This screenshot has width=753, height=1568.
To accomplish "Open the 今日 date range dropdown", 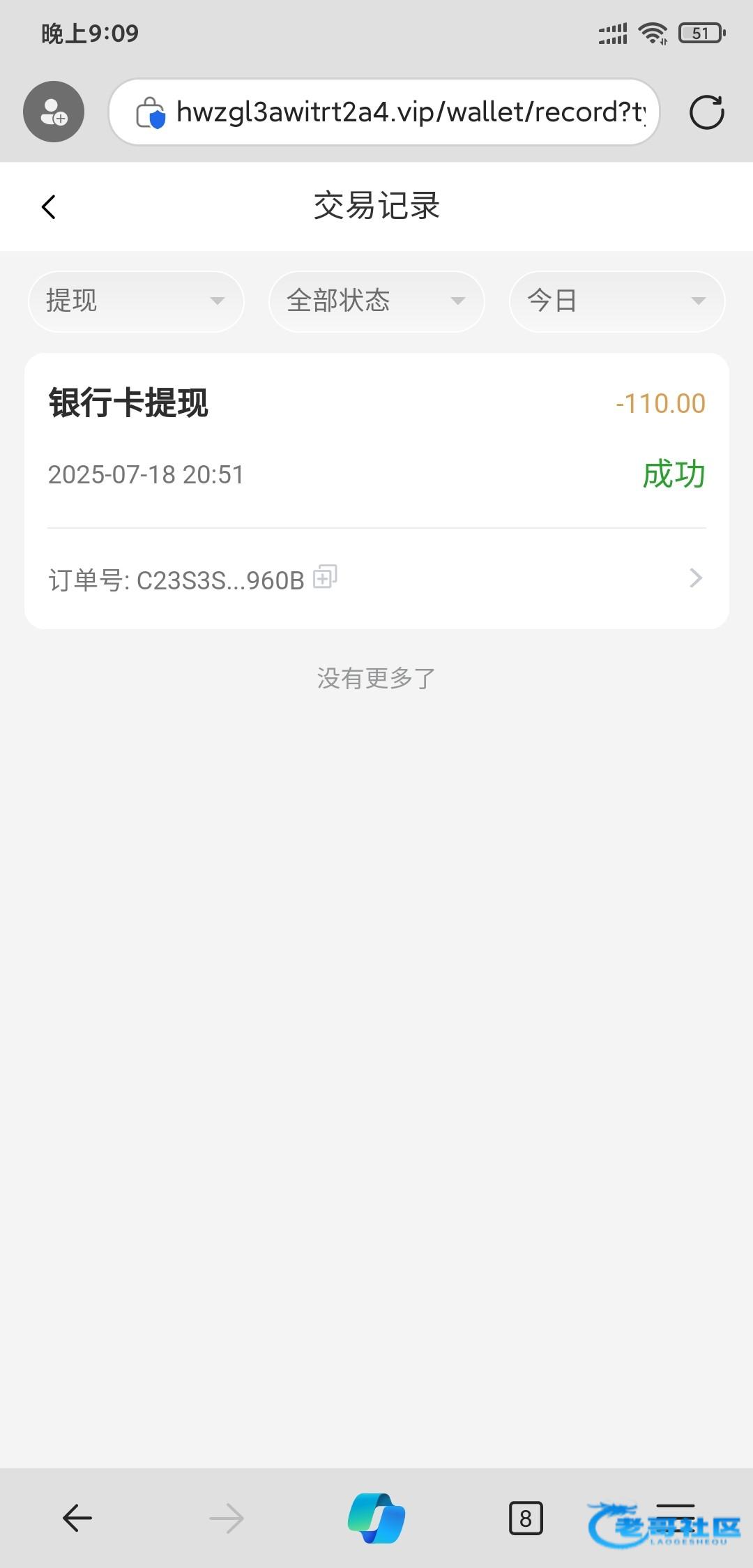I will [617, 301].
